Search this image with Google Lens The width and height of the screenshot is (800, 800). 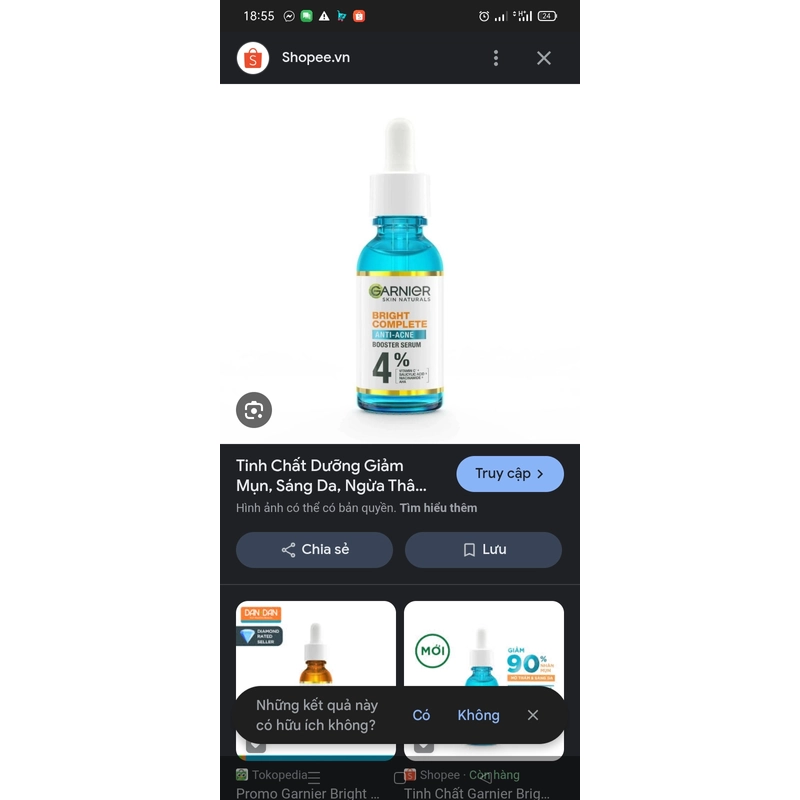tap(254, 410)
